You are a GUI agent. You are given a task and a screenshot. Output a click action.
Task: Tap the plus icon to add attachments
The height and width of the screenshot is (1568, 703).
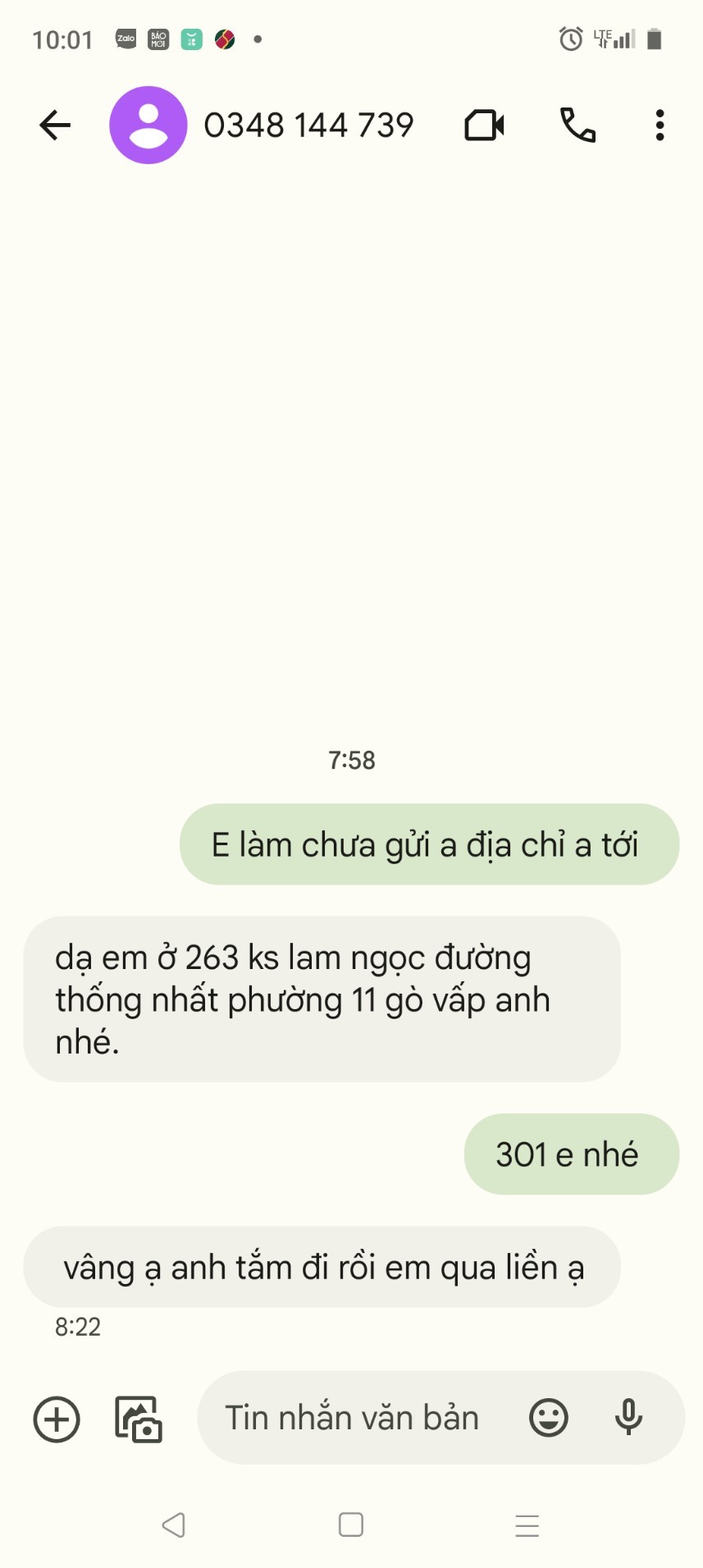(57, 1419)
